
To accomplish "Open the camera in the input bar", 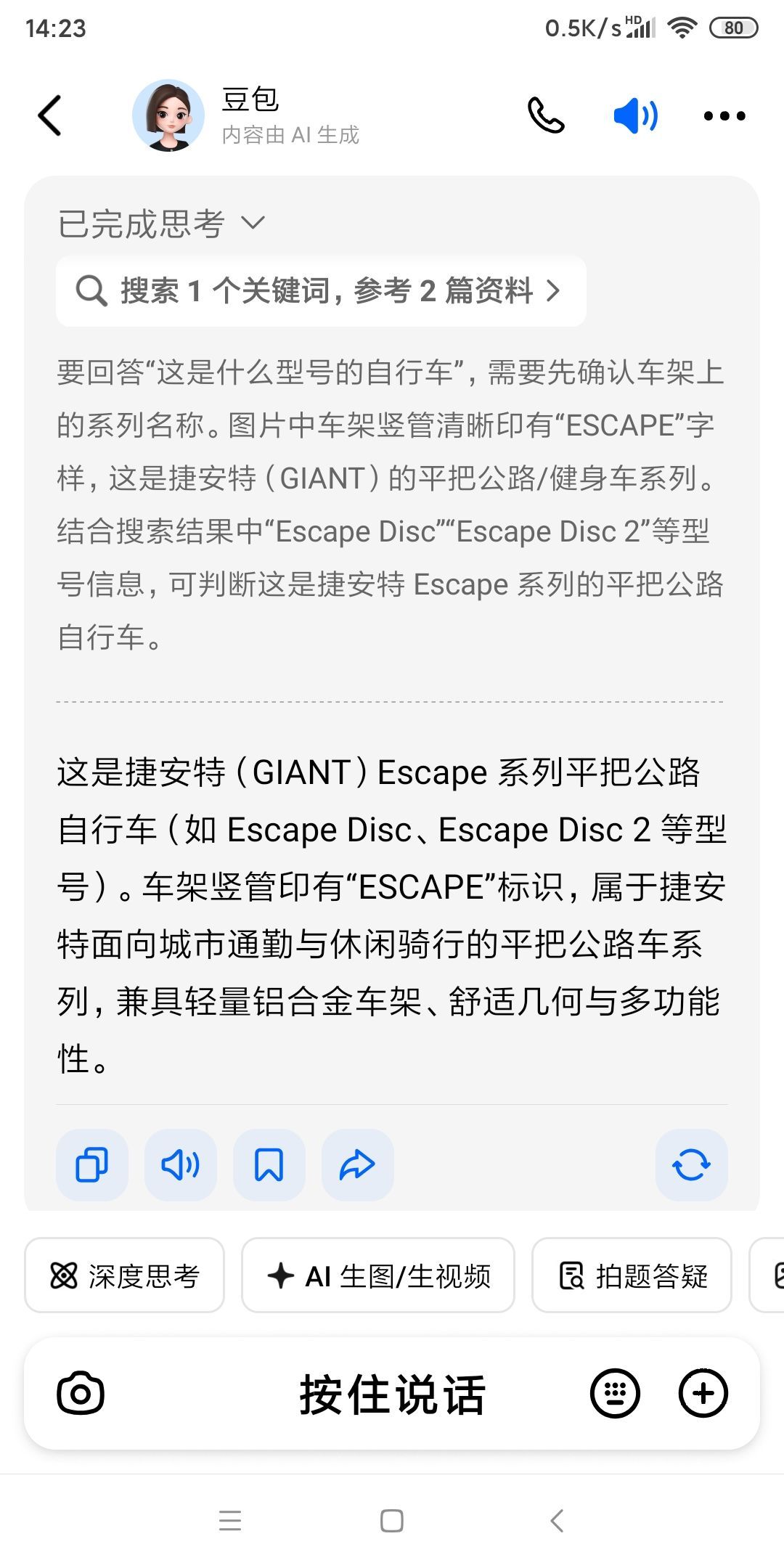I will coord(81,1393).
